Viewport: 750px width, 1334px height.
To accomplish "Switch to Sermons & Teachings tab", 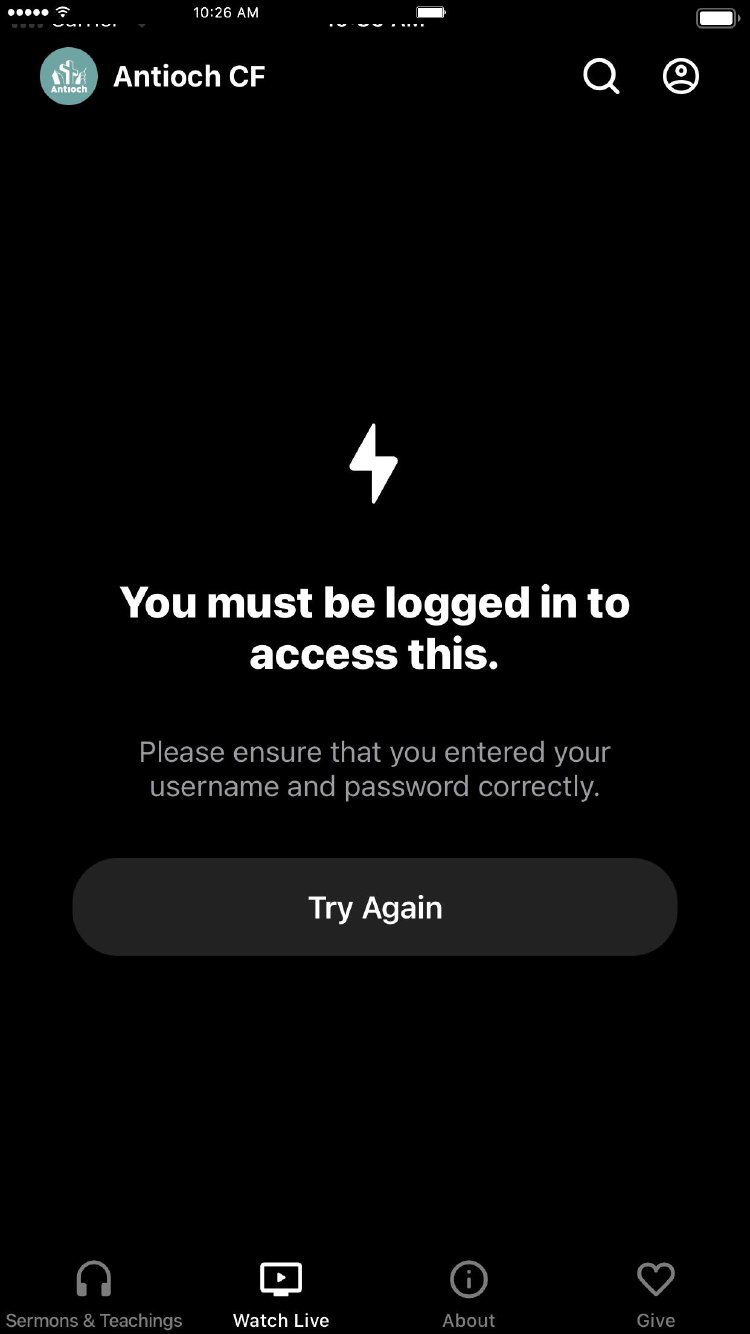I will [x=94, y=1295].
